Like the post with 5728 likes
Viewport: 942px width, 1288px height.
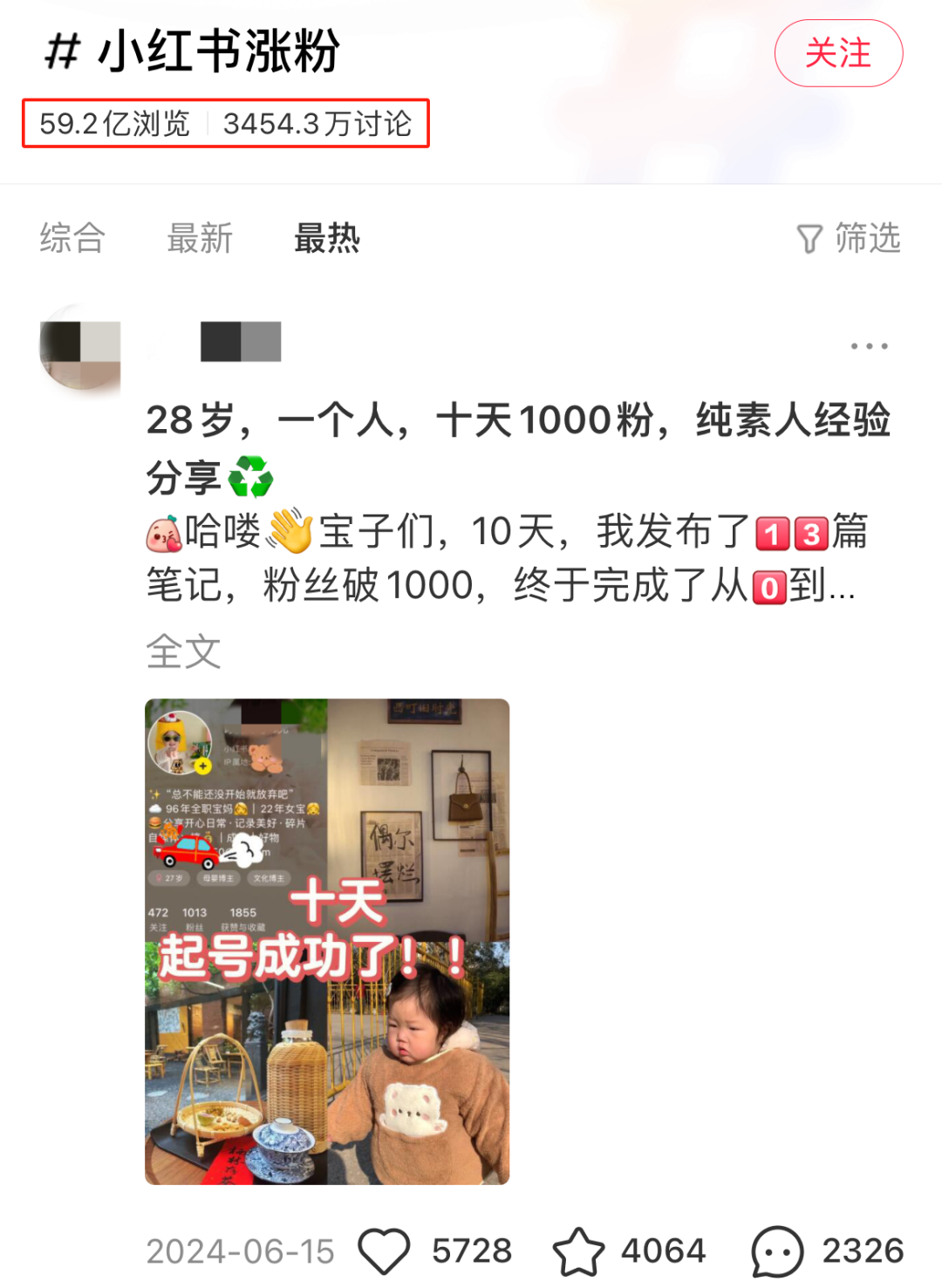(x=385, y=1251)
